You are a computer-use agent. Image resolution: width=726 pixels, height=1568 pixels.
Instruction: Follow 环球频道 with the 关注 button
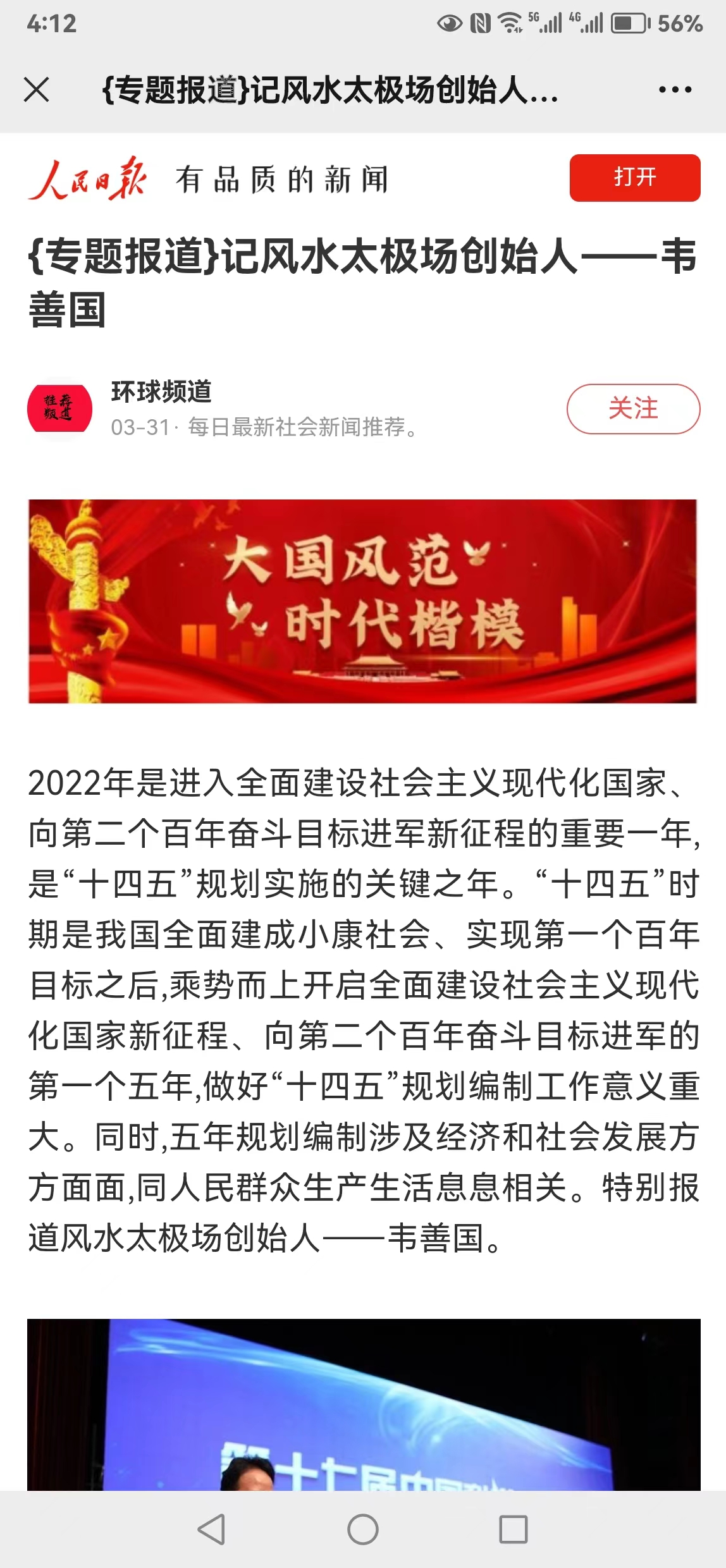point(633,408)
